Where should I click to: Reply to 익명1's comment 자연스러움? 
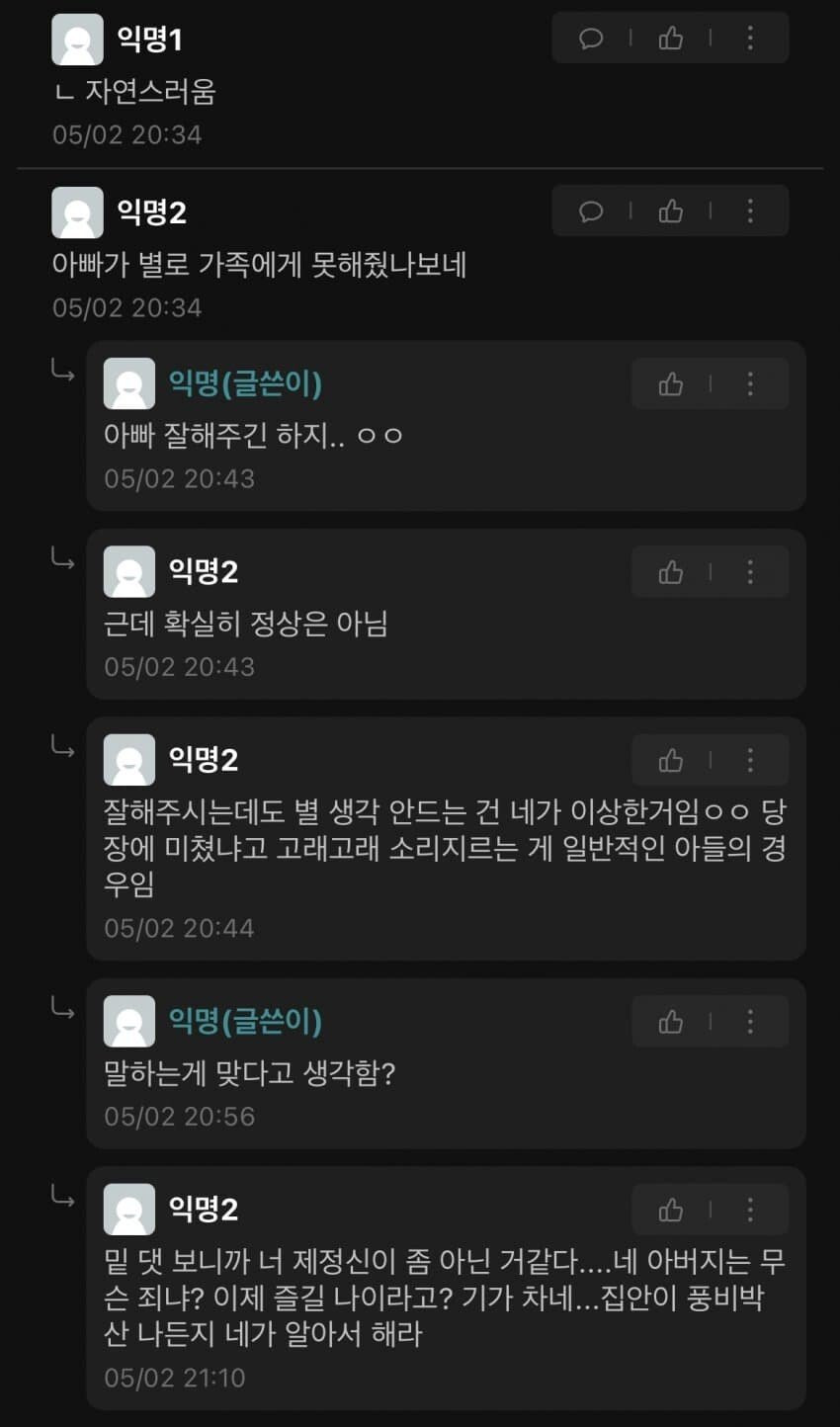pos(591,39)
